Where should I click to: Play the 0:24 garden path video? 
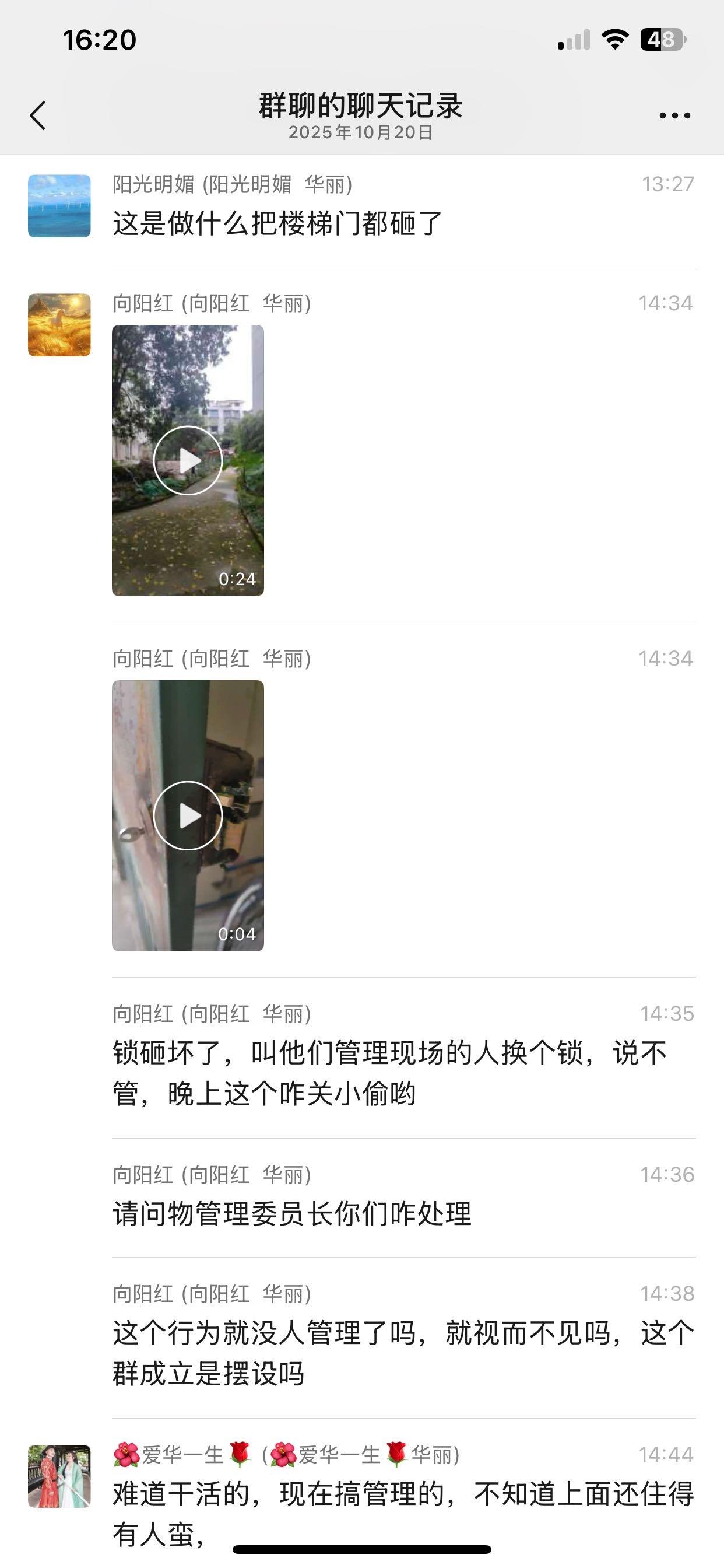pos(187,460)
